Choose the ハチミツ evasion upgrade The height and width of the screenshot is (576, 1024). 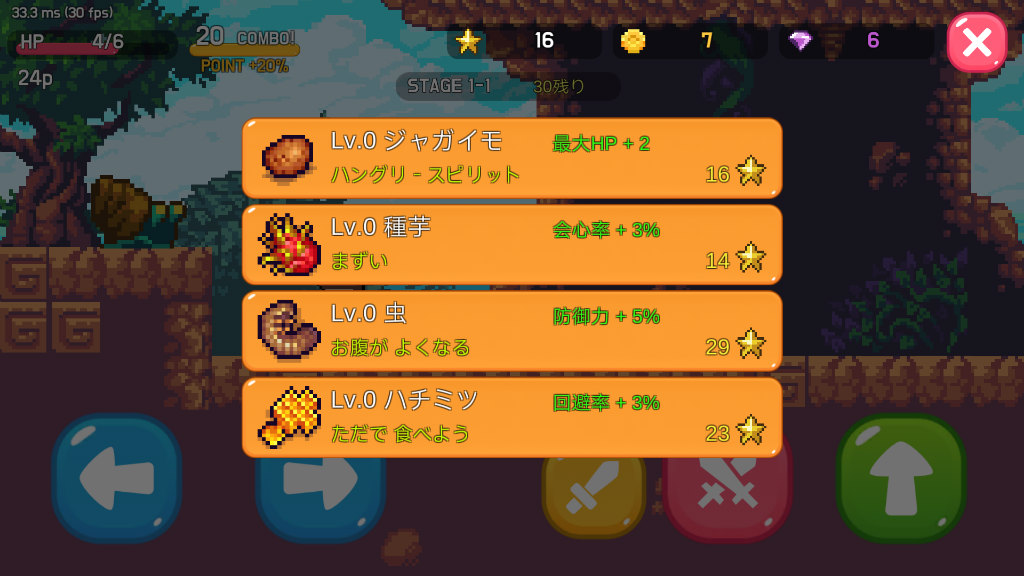[511, 417]
